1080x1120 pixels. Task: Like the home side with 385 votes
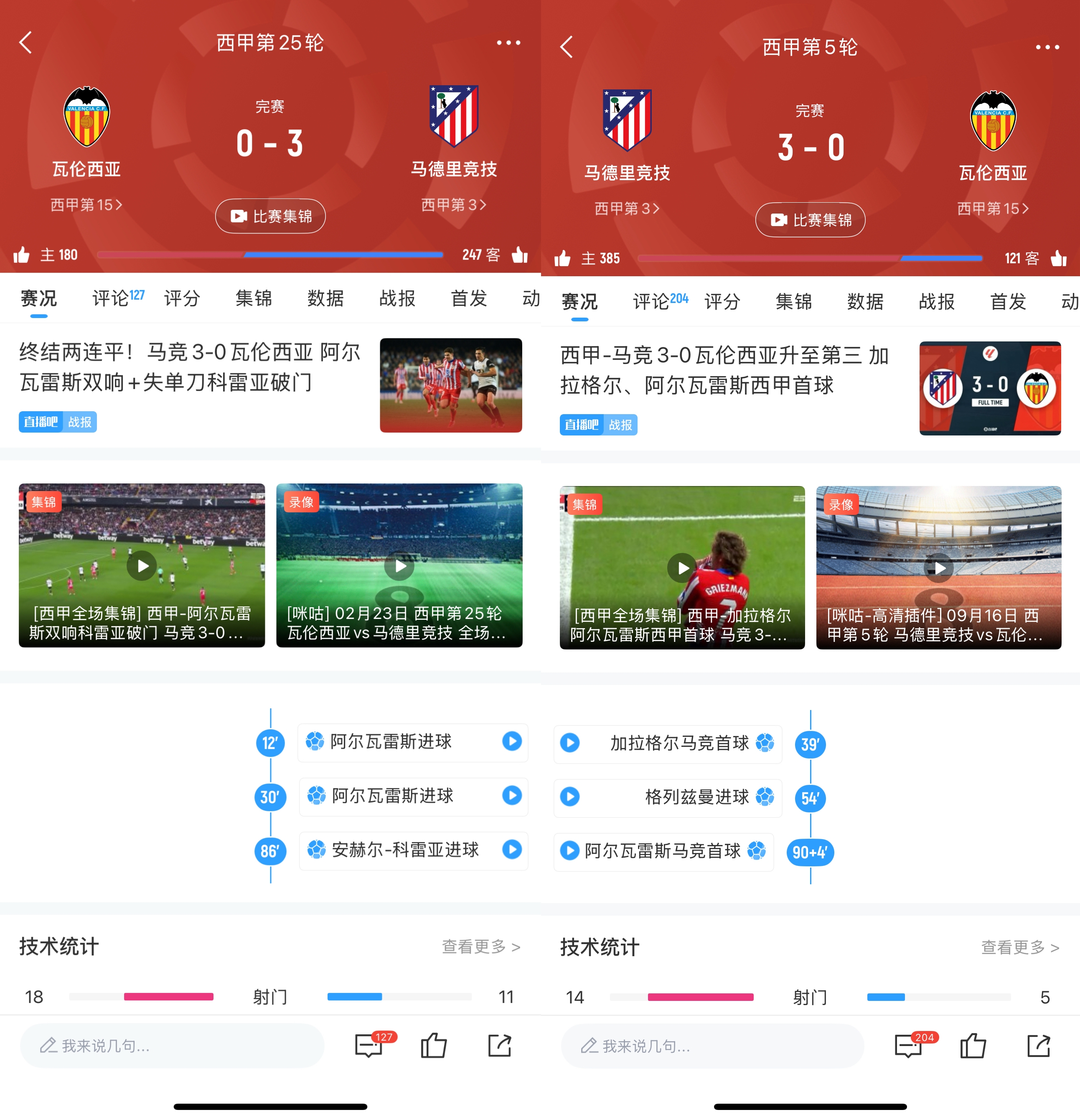click(x=563, y=258)
